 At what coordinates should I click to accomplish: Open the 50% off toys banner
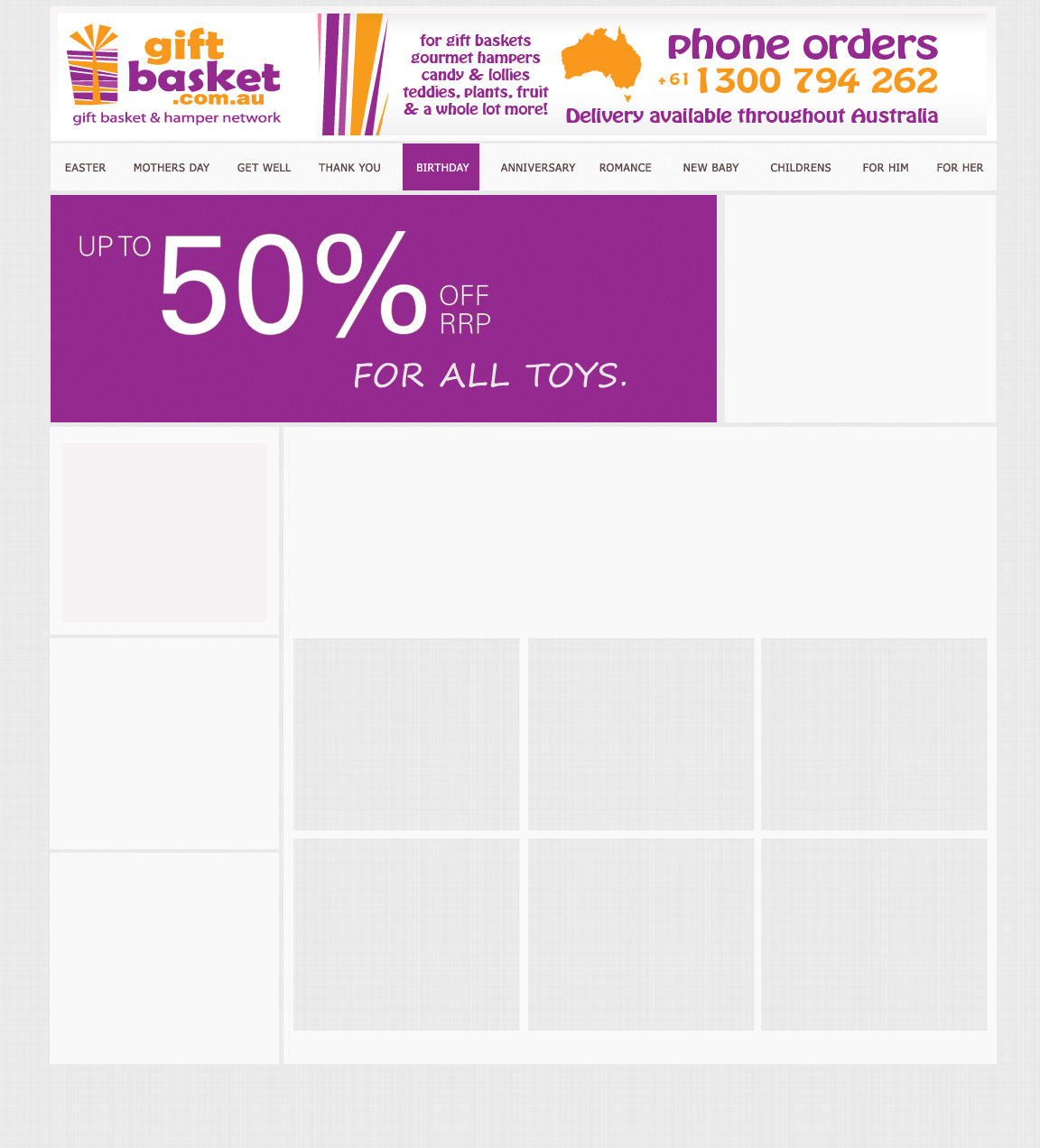(x=384, y=309)
